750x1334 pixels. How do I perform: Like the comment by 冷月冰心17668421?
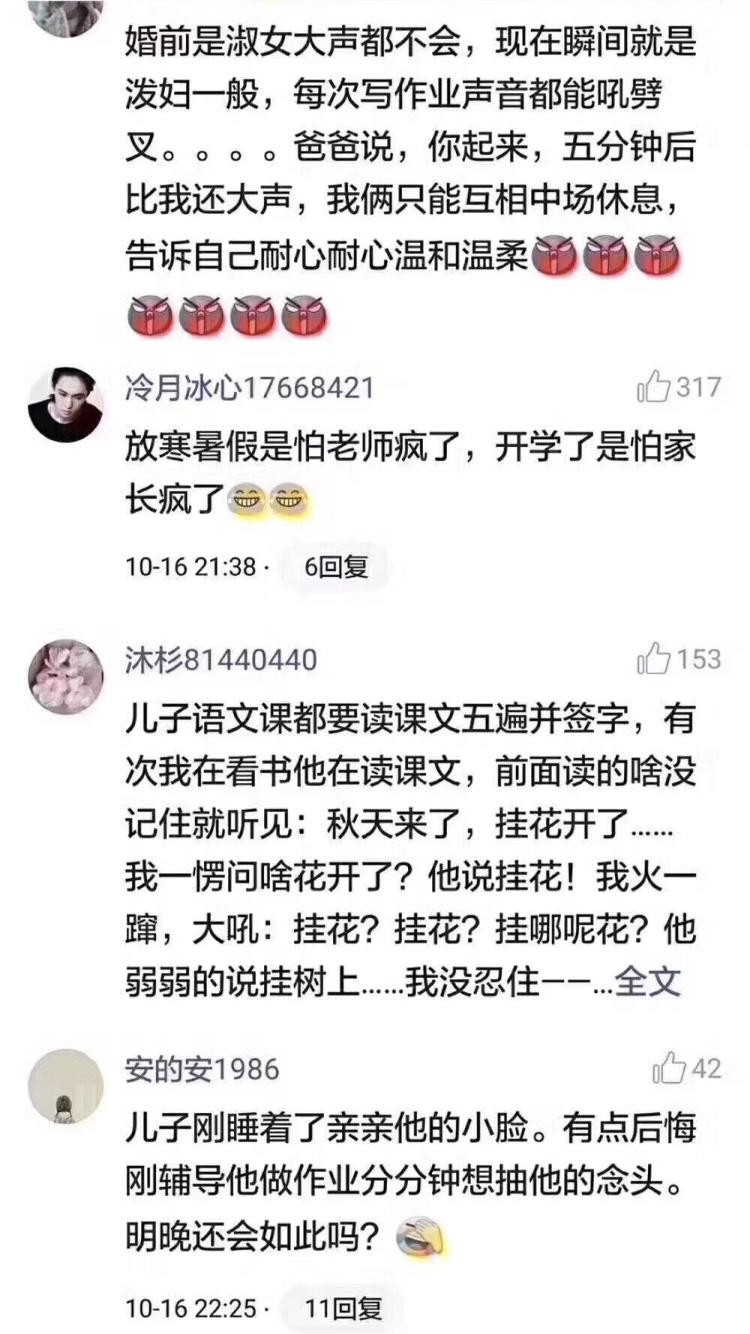tap(653, 388)
